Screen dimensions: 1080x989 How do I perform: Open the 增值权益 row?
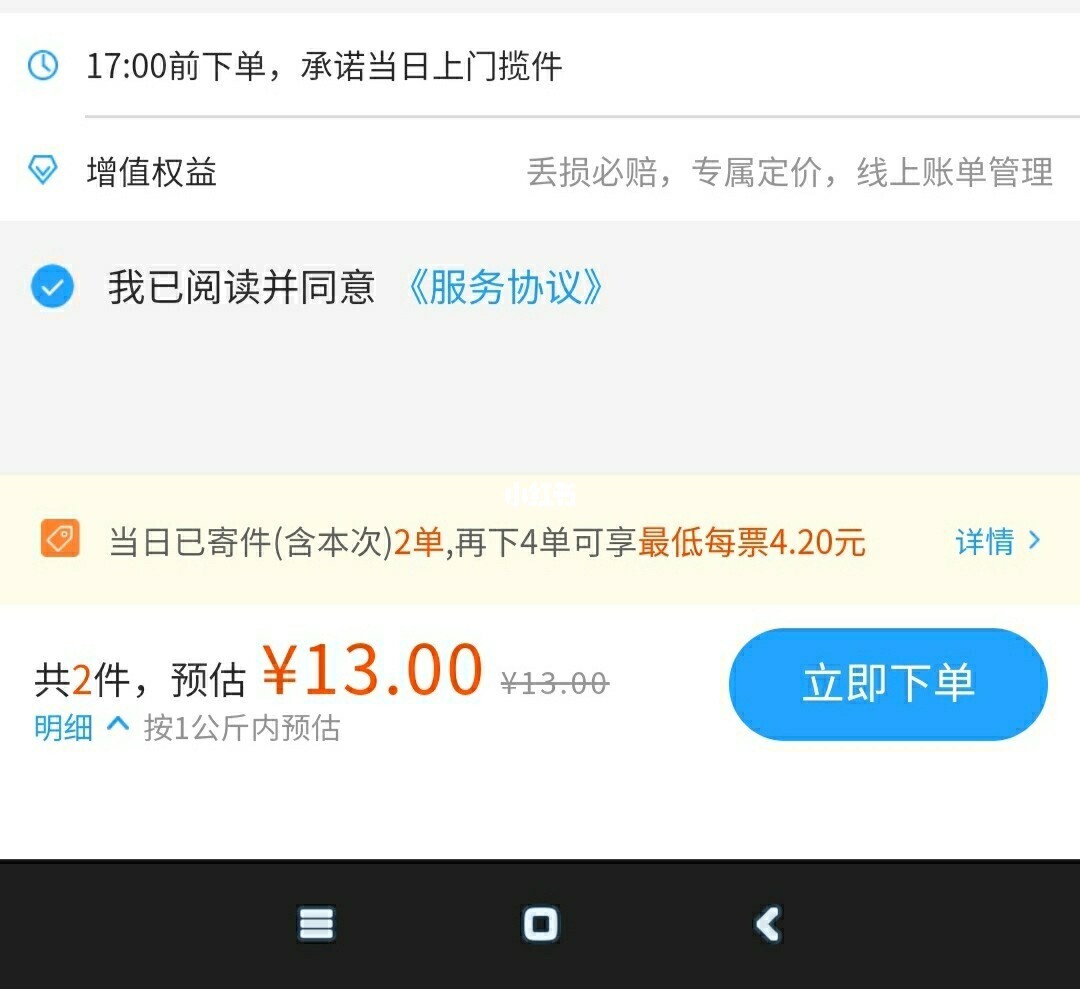click(x=540, y=172)
